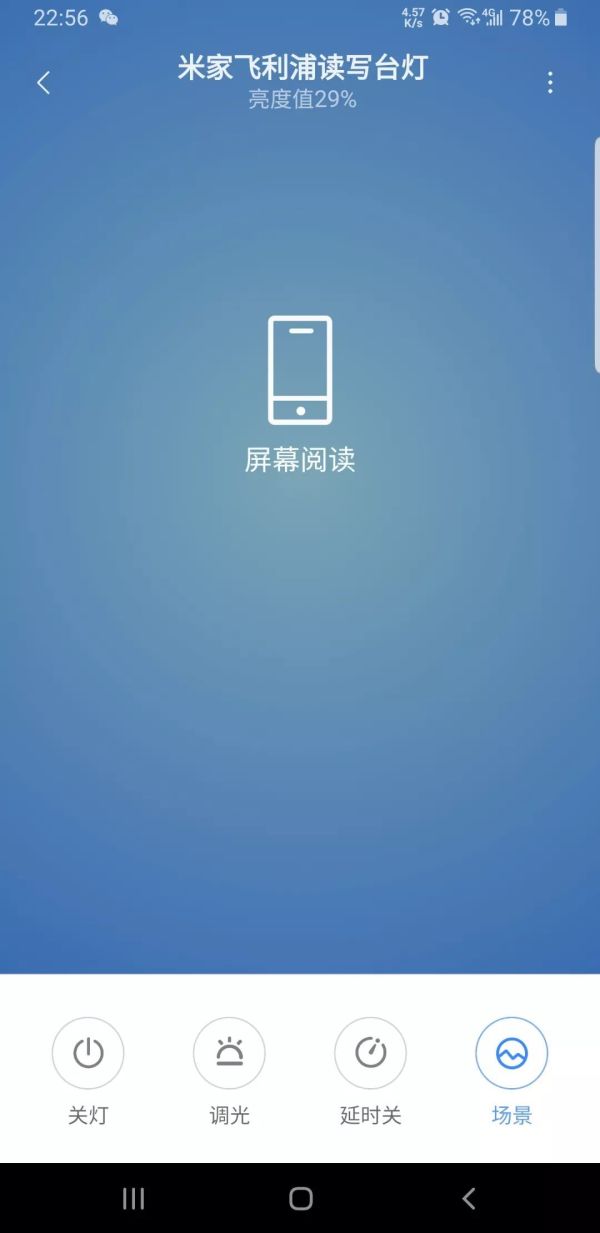Tap the 屏幕阅读 screen reading scene
The width and height of the screenshot is (600, 1233).
[x=300, y=393]
